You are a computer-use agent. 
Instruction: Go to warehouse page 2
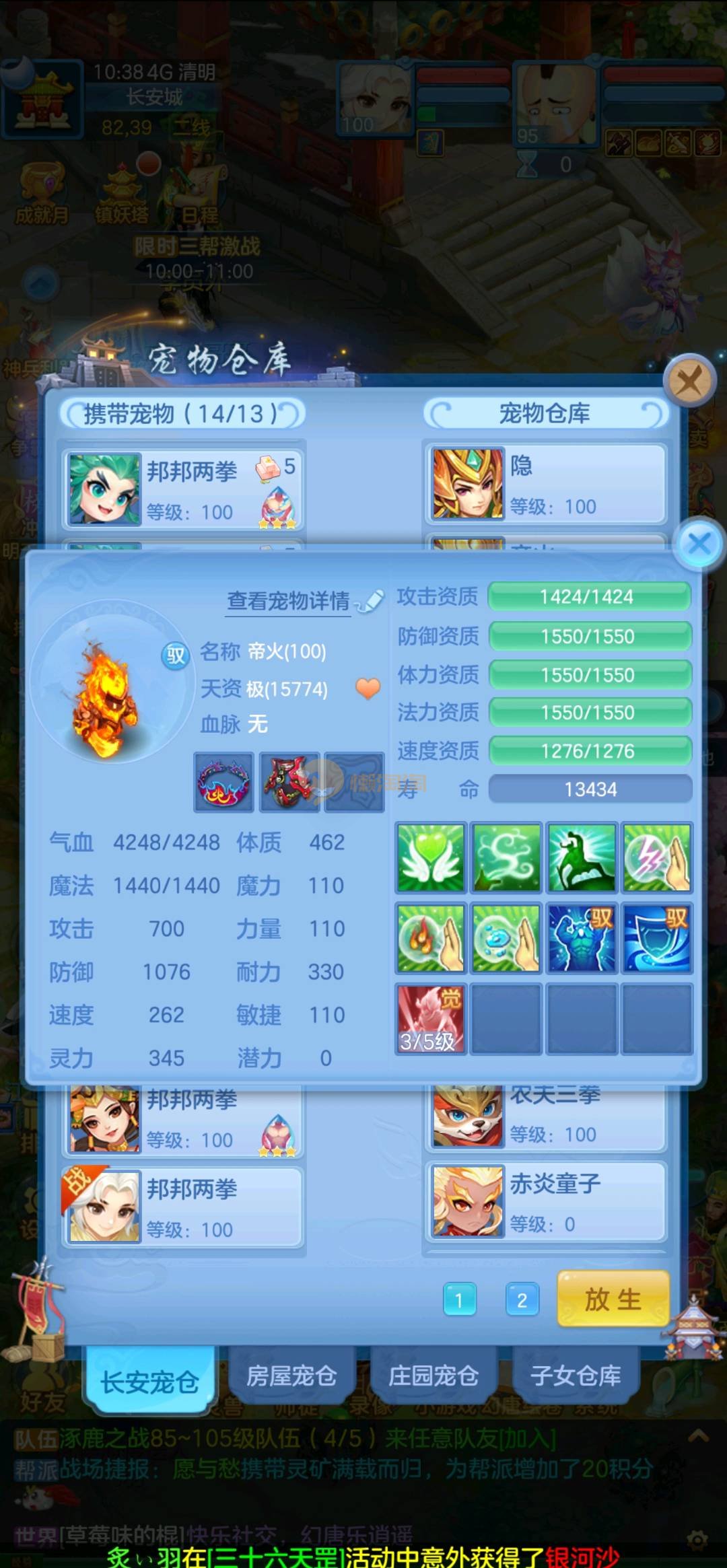[x=522, y=1300]
